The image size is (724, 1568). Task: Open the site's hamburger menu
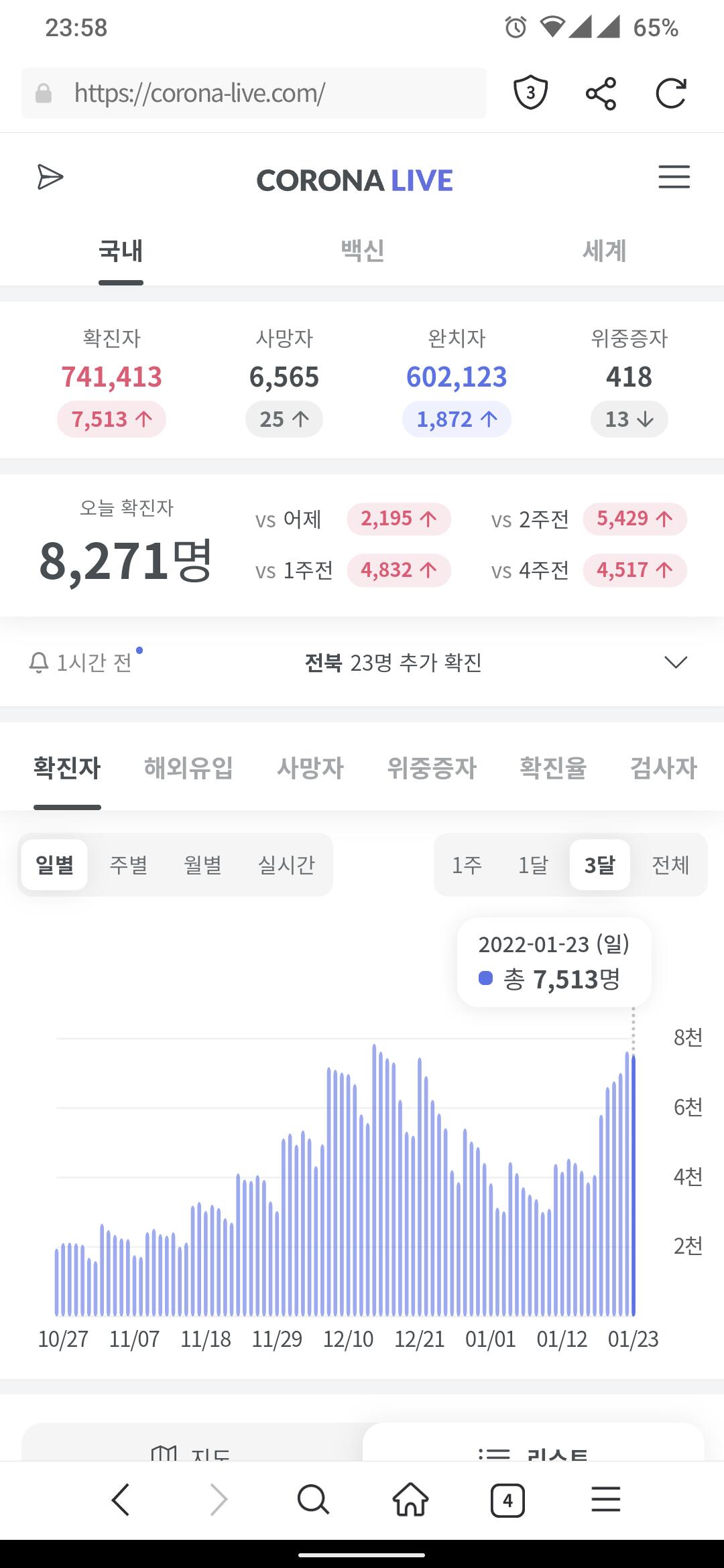tap(674, 178)
